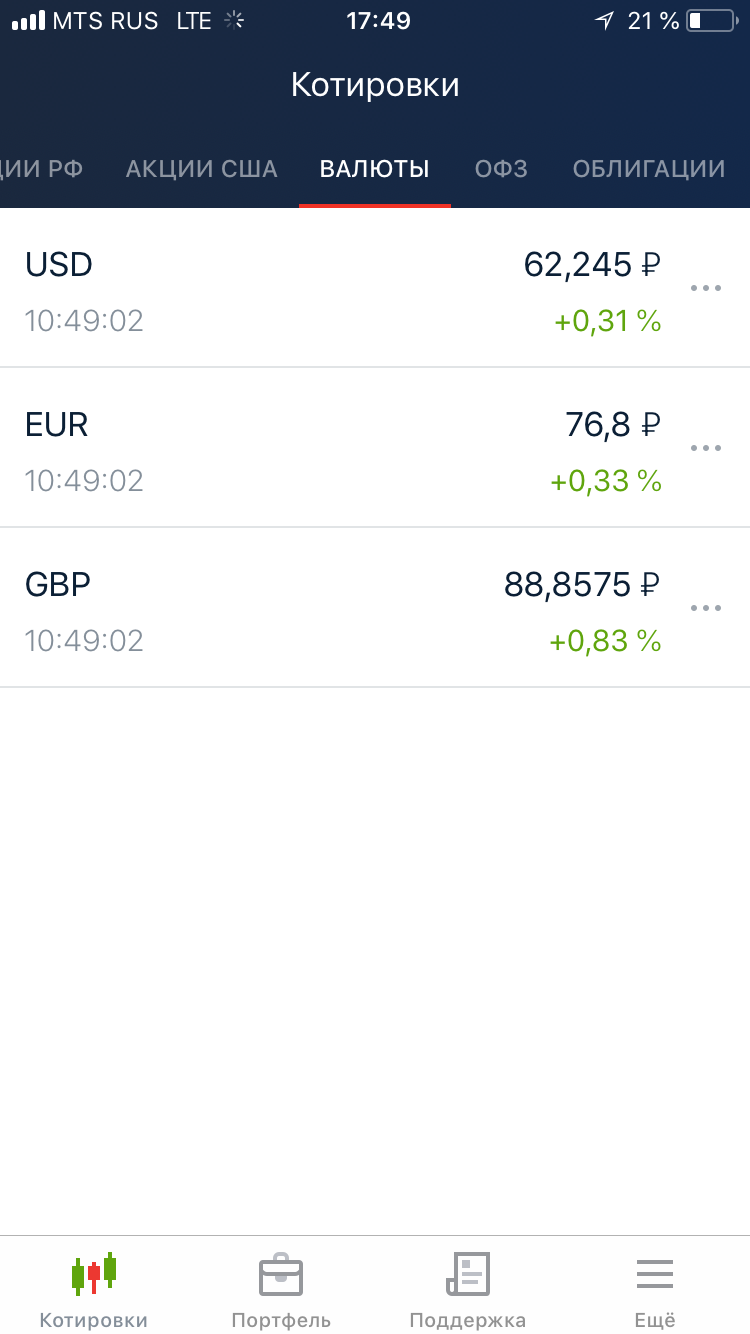Screen dimensions: 750x1334
Task: Open more options for EUR
Action: pyautogui.click(x=705, y=448)
